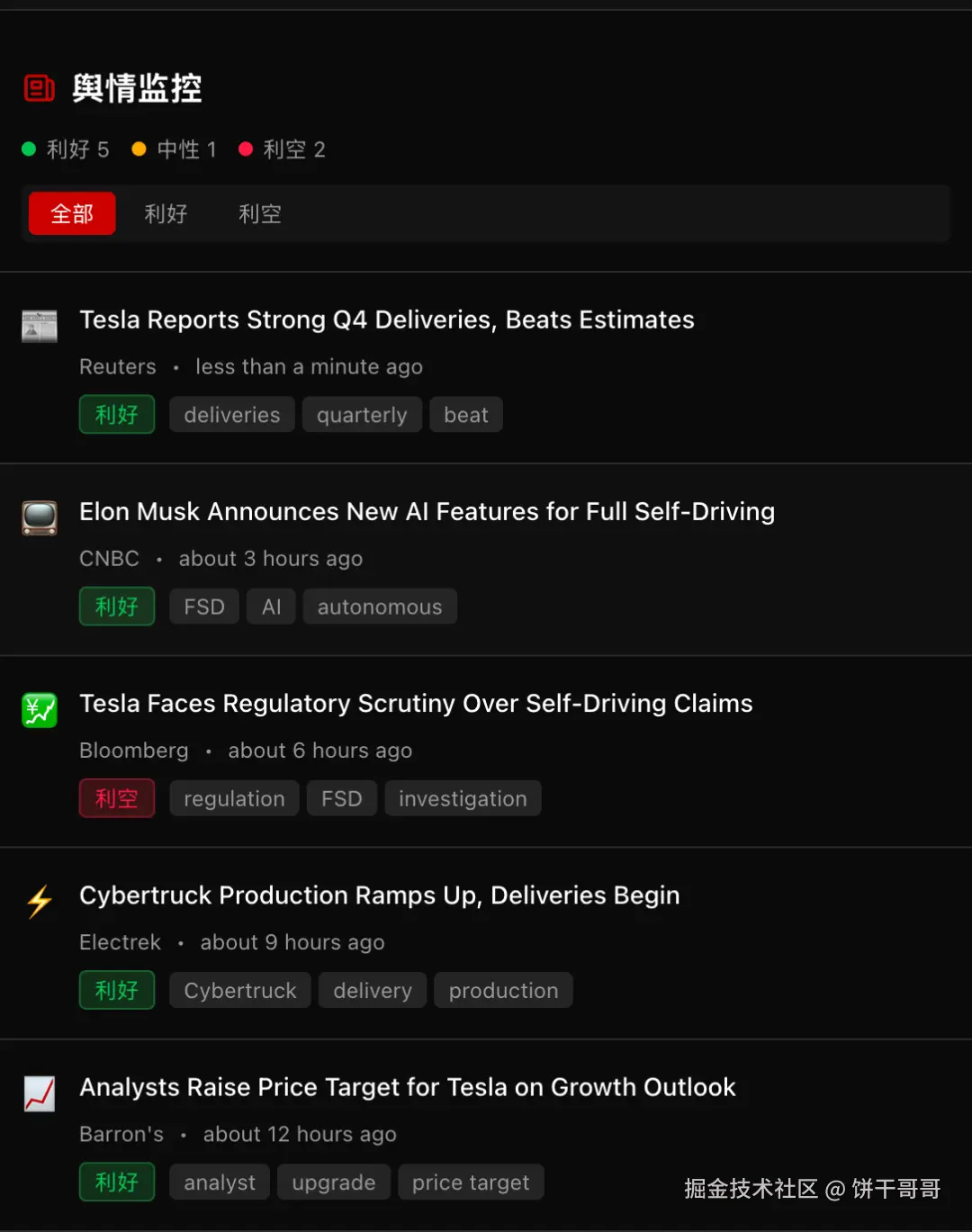The height and width of the screenshot is (1232, 972).
Task: Switch to the 利好 filter tab
Action: [x=166, y=214]
